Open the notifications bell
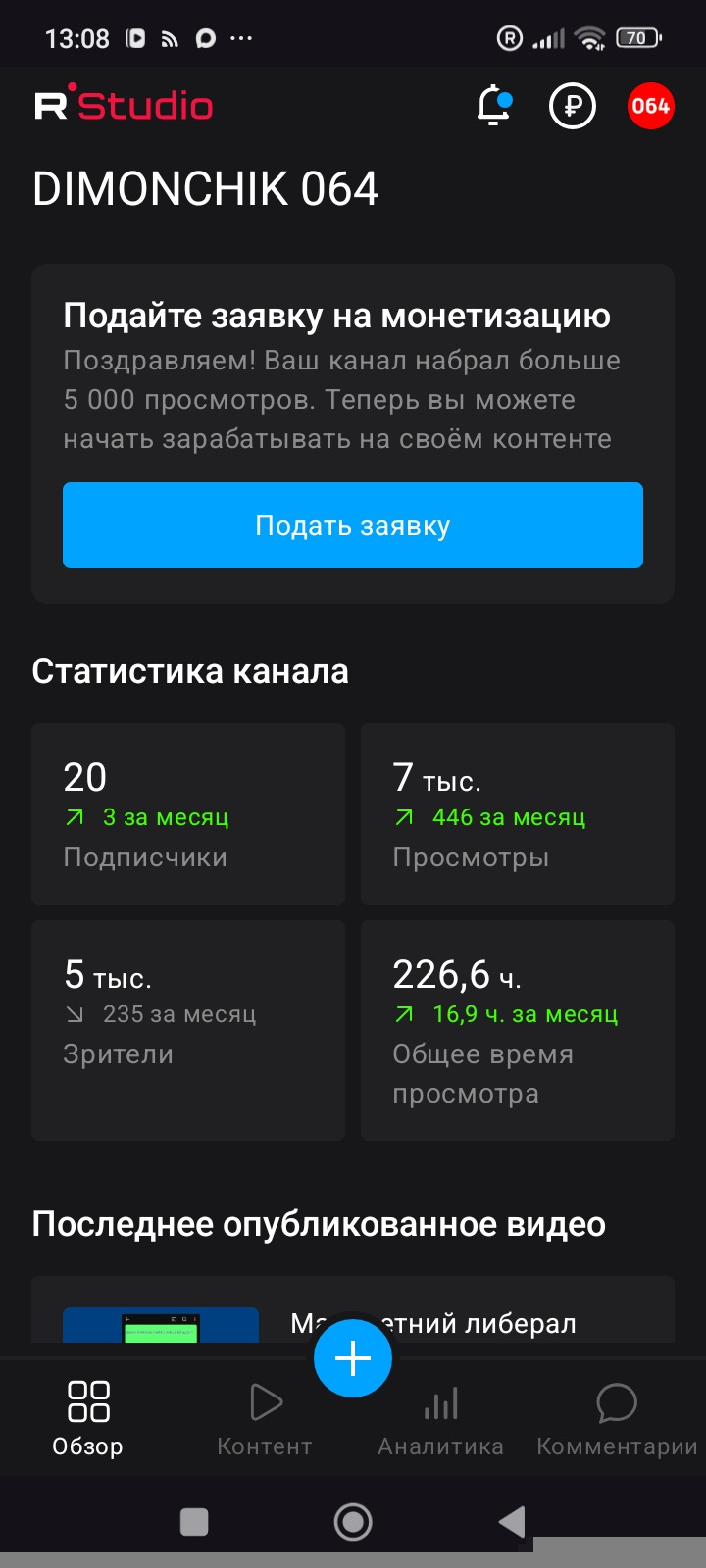 (494, 106)
